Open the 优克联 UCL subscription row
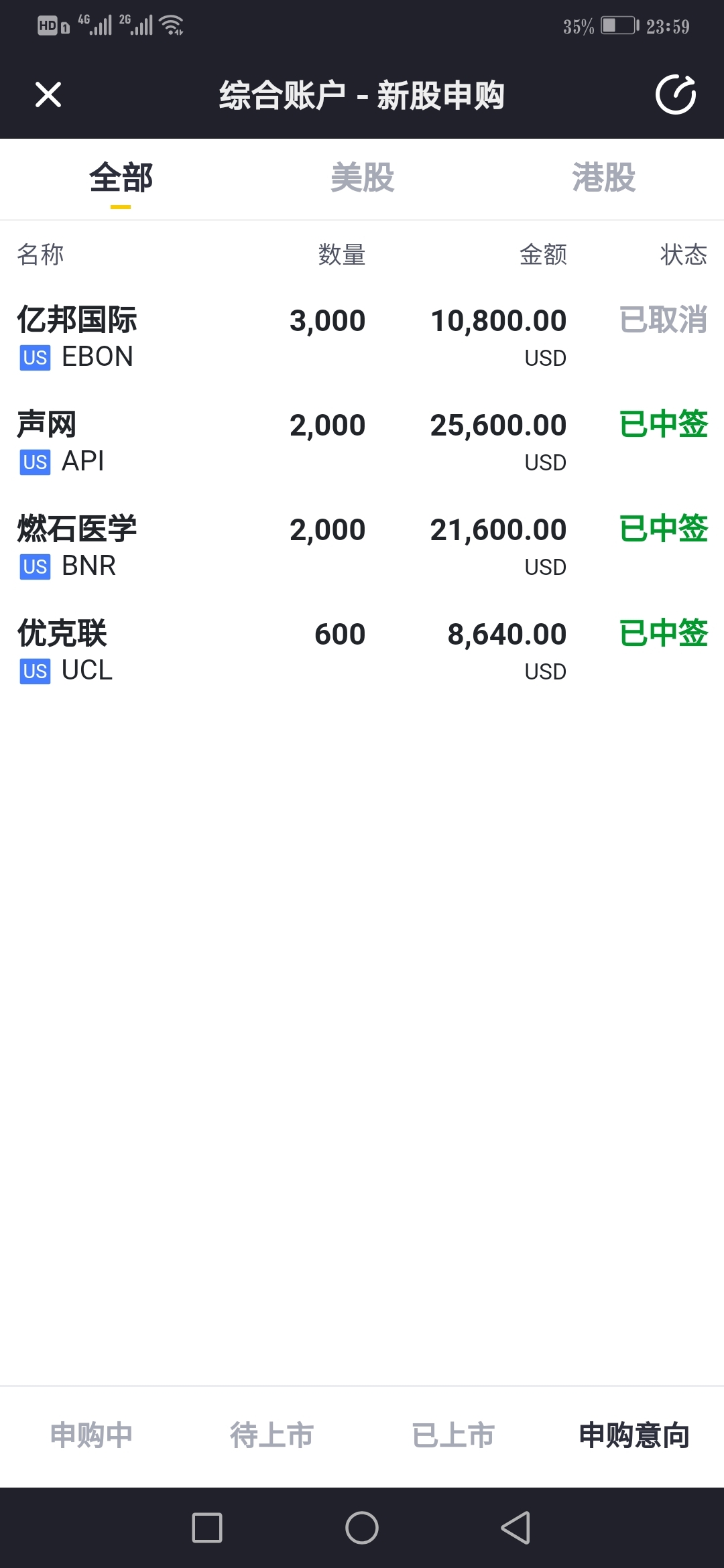Image resolution: width=724 pixels, height=1568 pixels. tap(362, 651)
